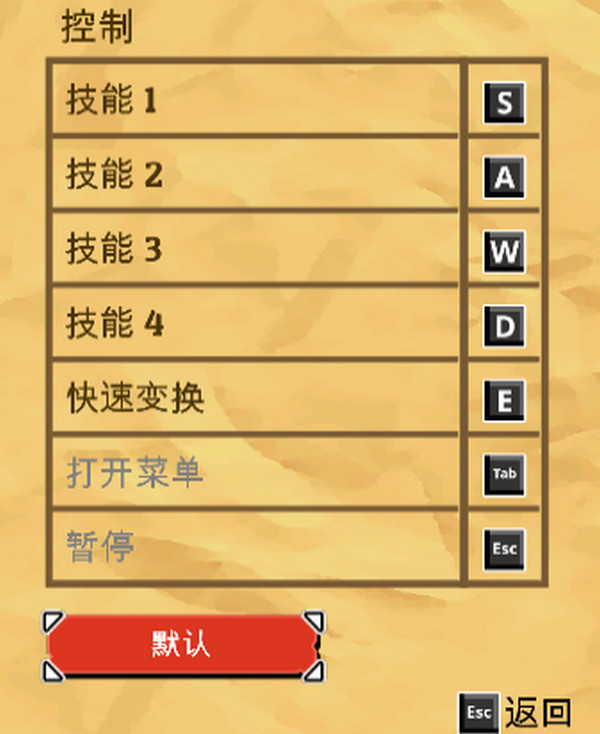Image resolution: width=600 pixels, height=734 pixels.
Task: Select the 技能 3 key binding
Action: click(504, 251)
